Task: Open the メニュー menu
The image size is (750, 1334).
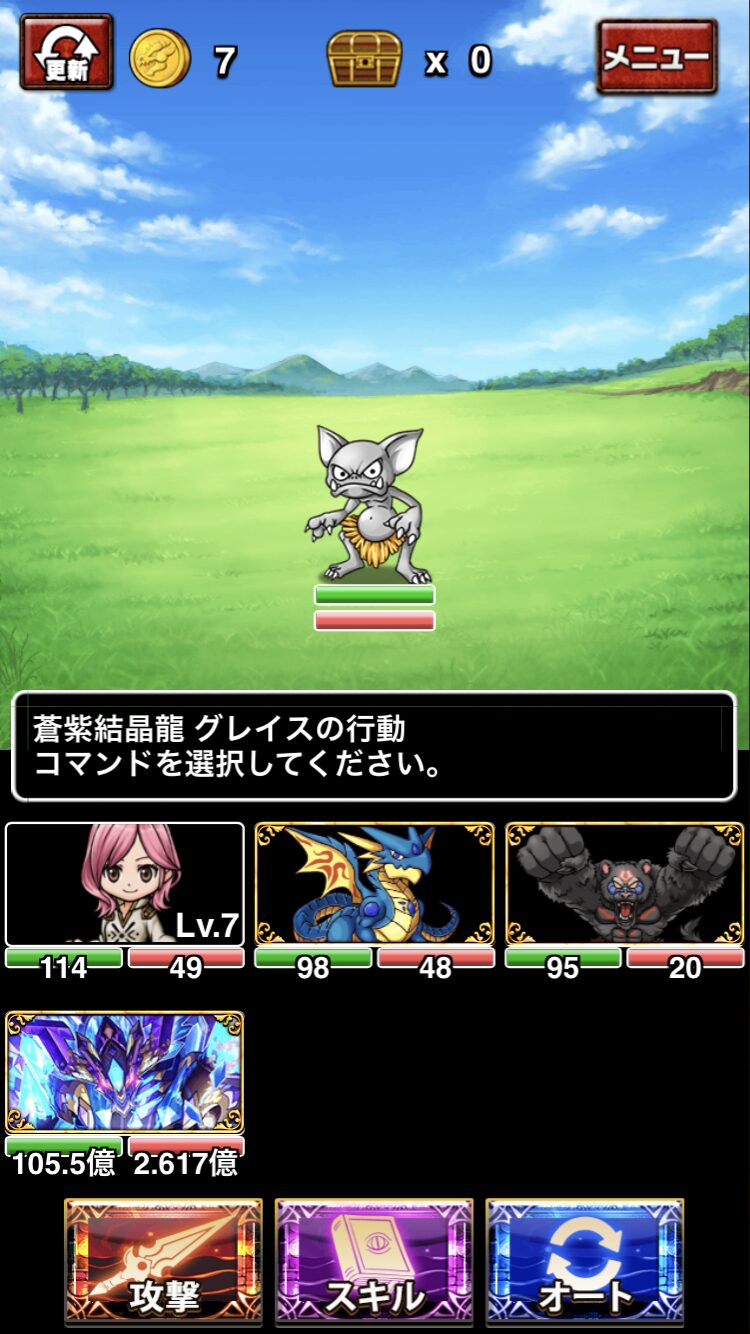Action: (x=657, y=56)
